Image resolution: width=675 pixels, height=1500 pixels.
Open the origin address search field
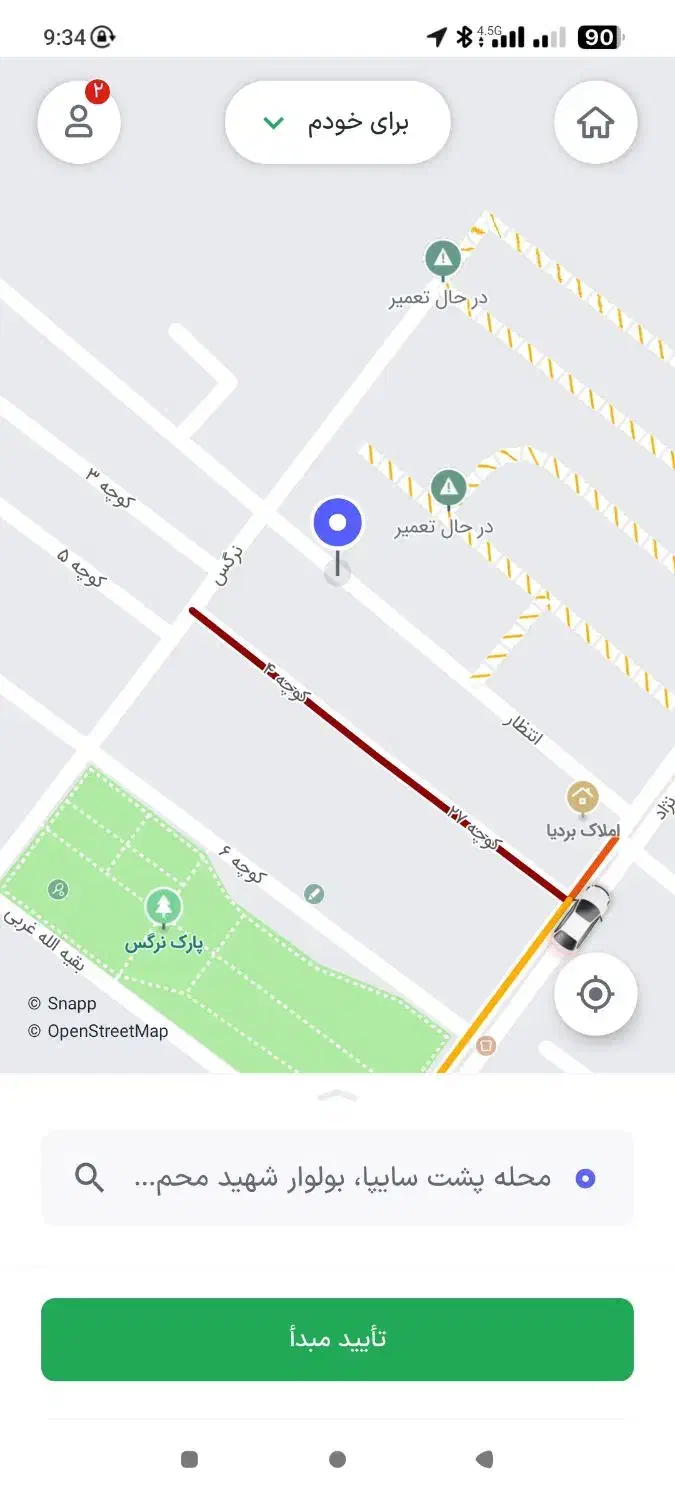point(337,1178)
